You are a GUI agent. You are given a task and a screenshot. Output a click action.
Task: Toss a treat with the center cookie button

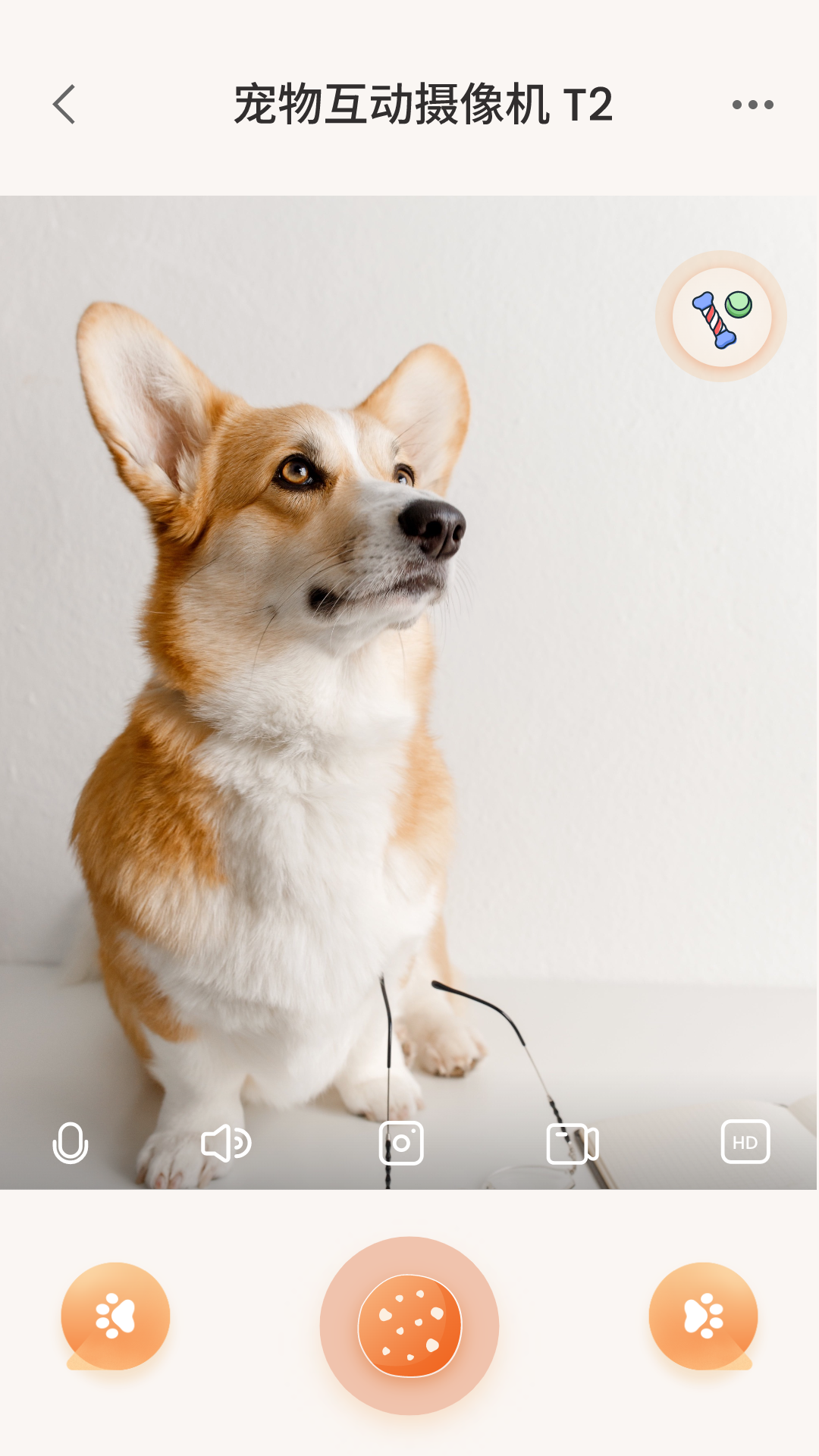pyautogui.click(x=409, y=1326)
